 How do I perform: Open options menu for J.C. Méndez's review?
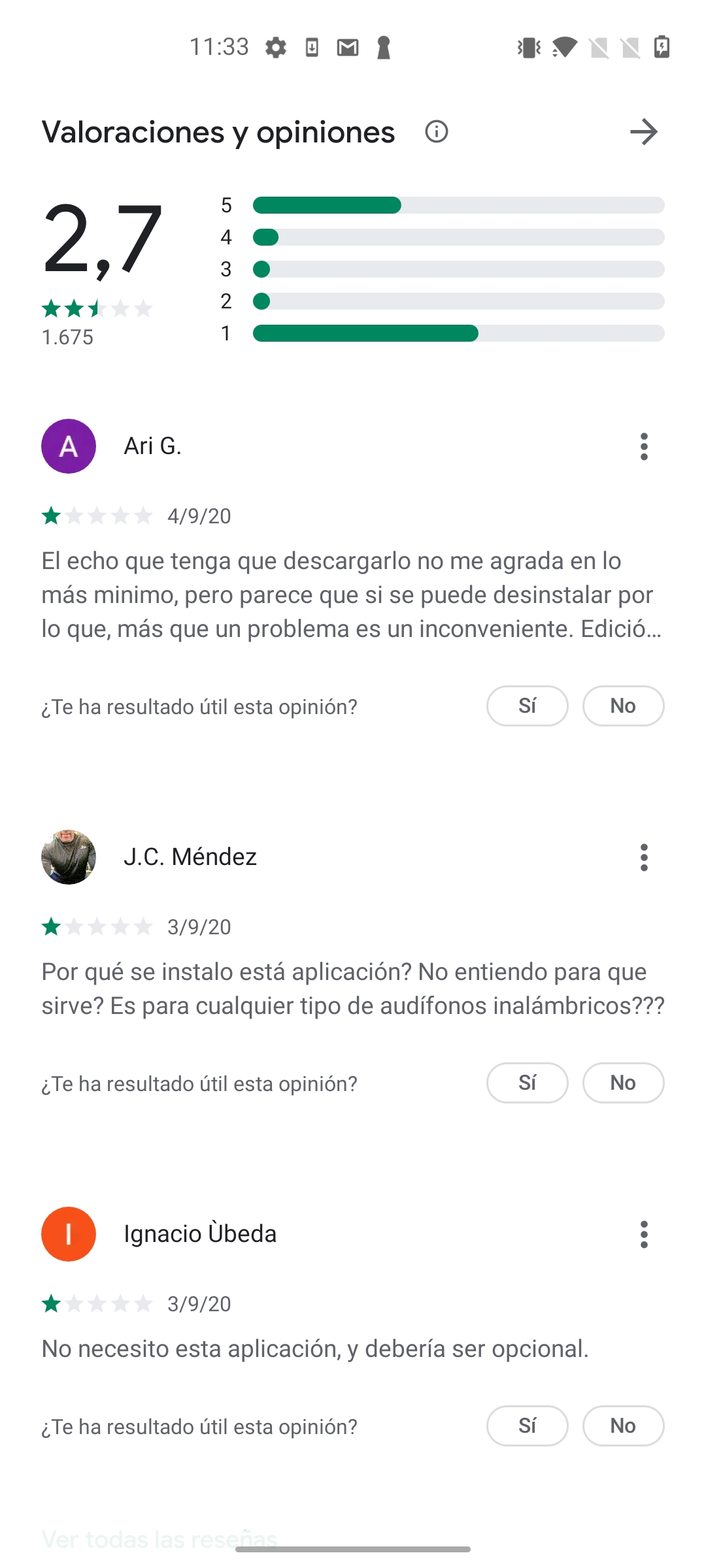[x=644, y=857]
